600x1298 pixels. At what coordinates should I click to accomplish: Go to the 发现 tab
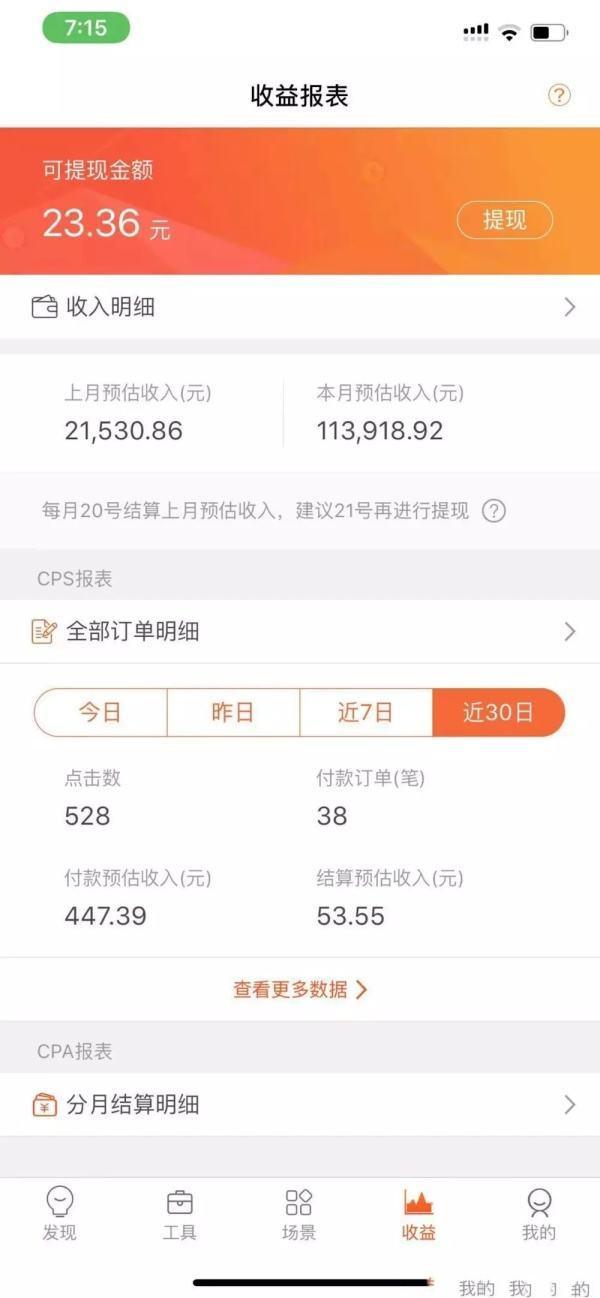pos(60,1214)
